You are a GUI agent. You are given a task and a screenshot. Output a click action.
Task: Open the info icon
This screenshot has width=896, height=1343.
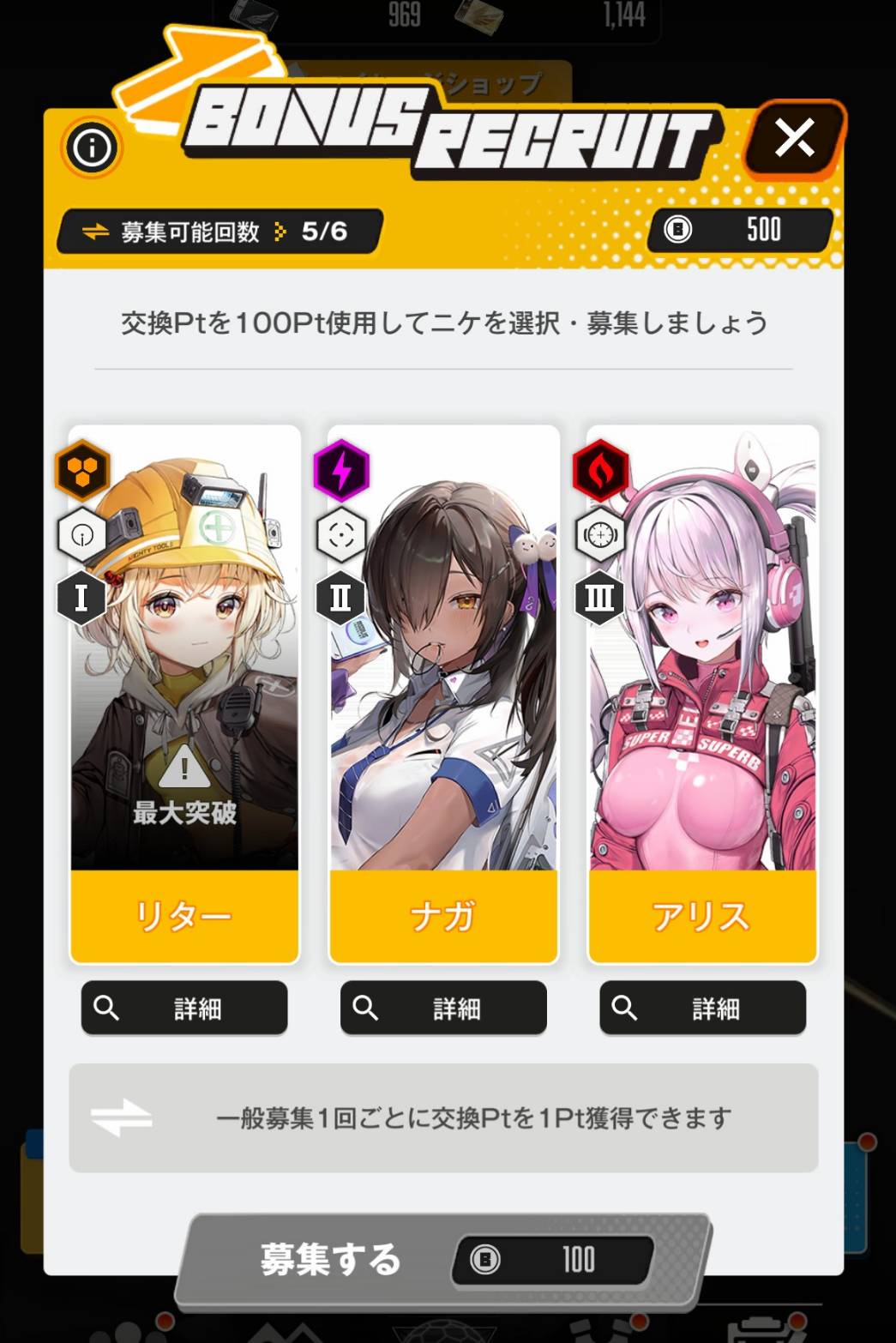pos(92,148)
